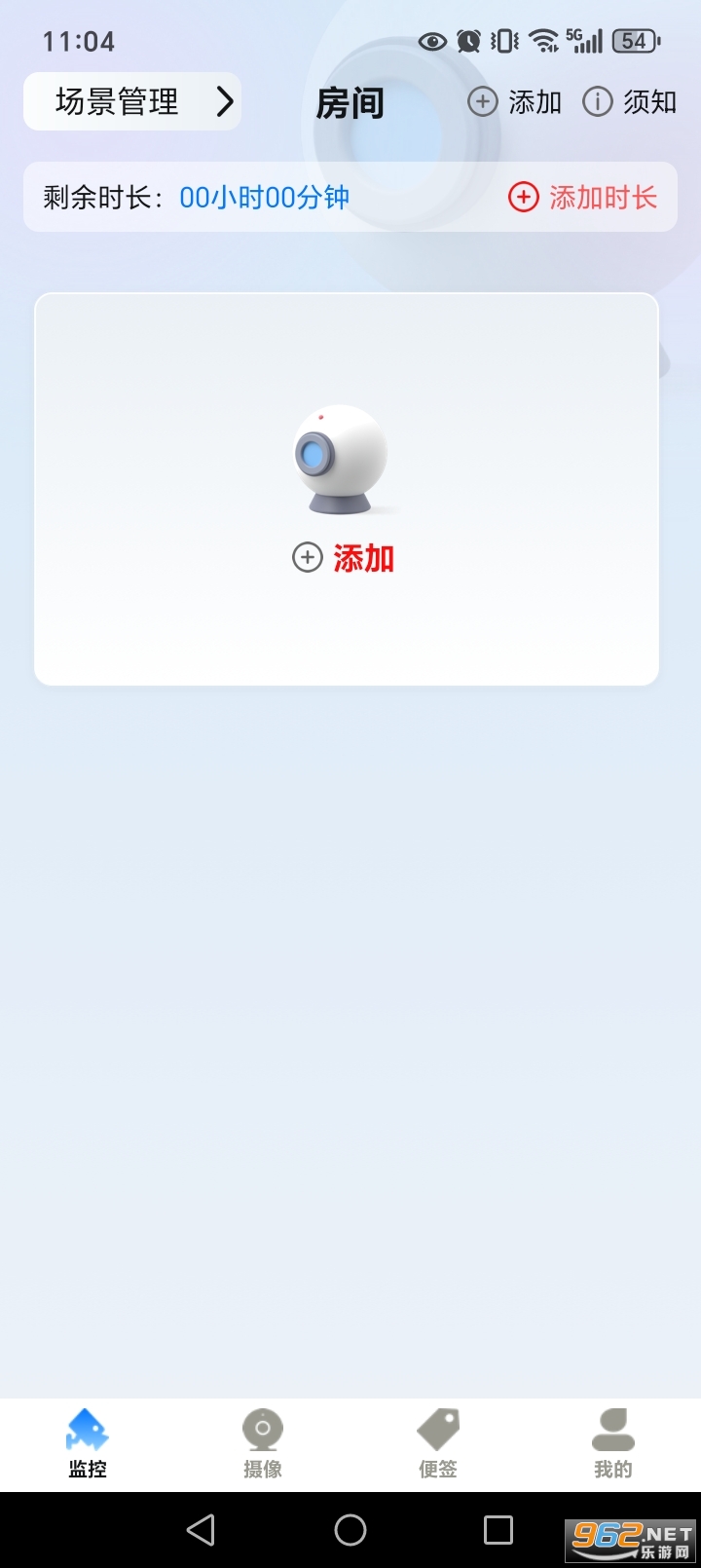Tap the 00小时00分钟 remaining time text
Viewport: 701px width, 1568px height.
(x=263, y=197)
